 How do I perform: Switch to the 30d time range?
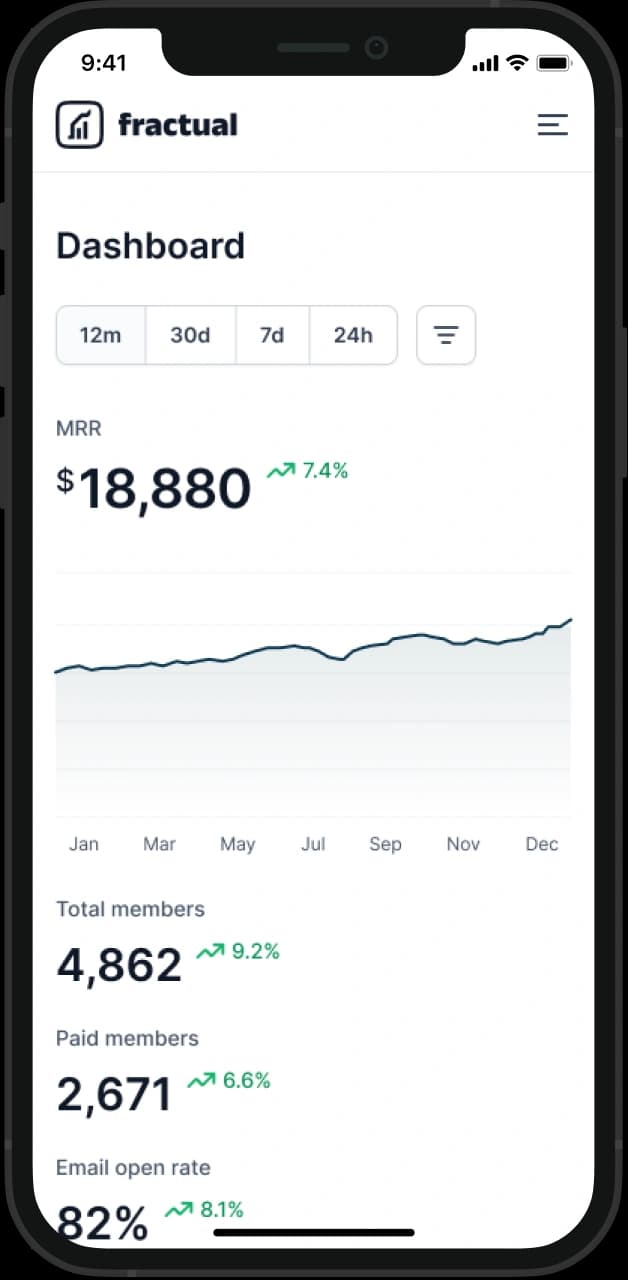(190, 335)
